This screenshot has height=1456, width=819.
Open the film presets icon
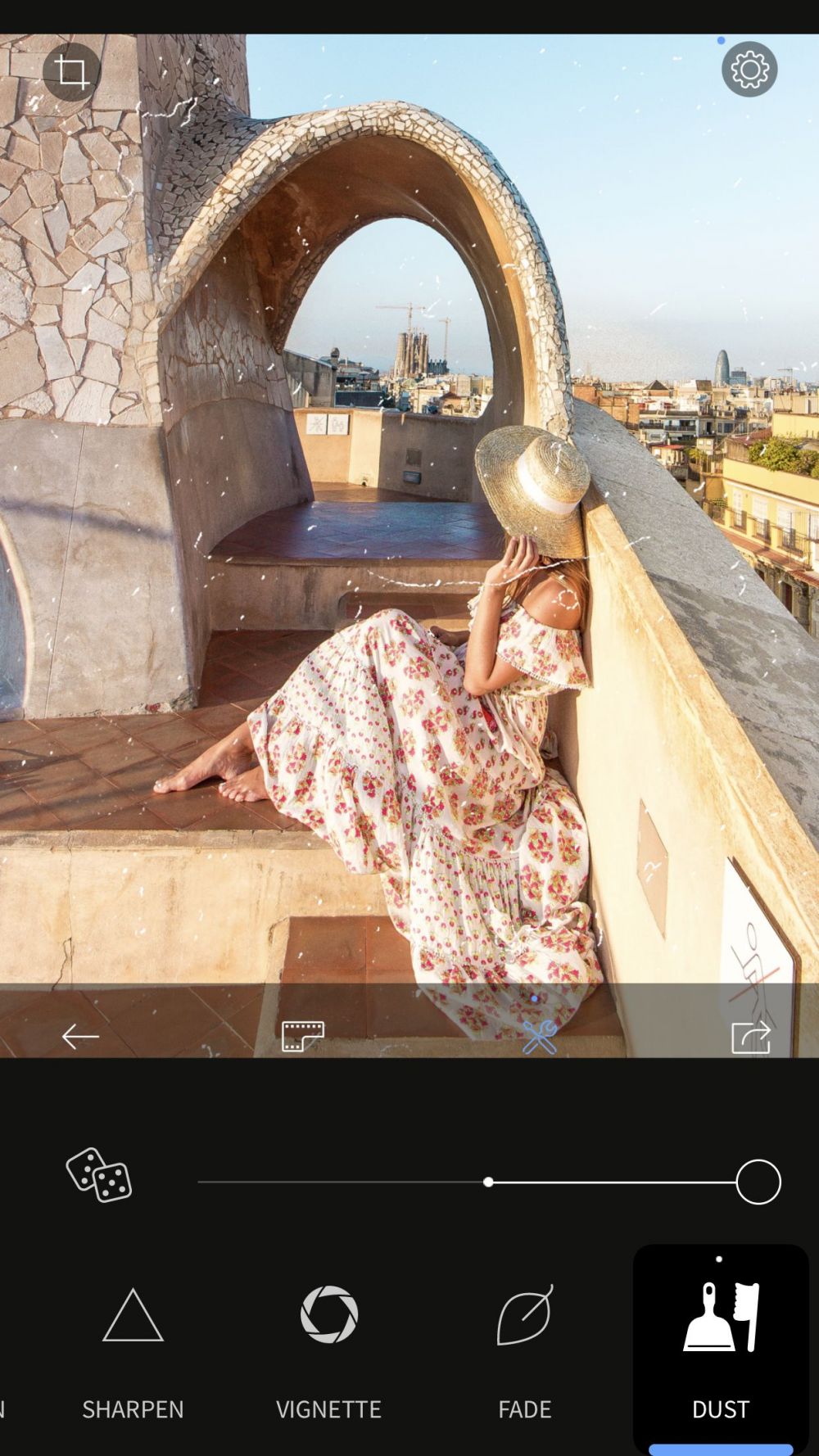pyautogui.click(x=303, y=1037)
